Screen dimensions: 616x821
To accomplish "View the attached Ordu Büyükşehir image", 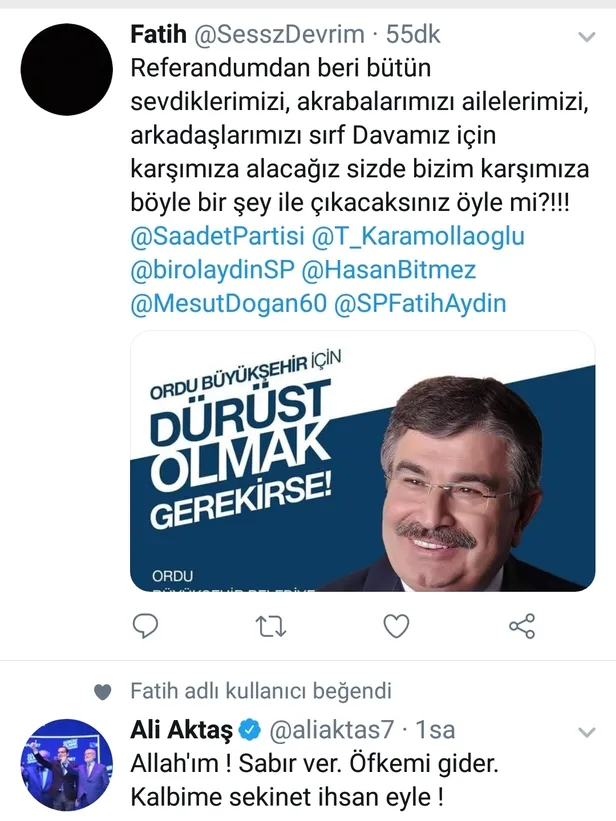I will point(363,461).
